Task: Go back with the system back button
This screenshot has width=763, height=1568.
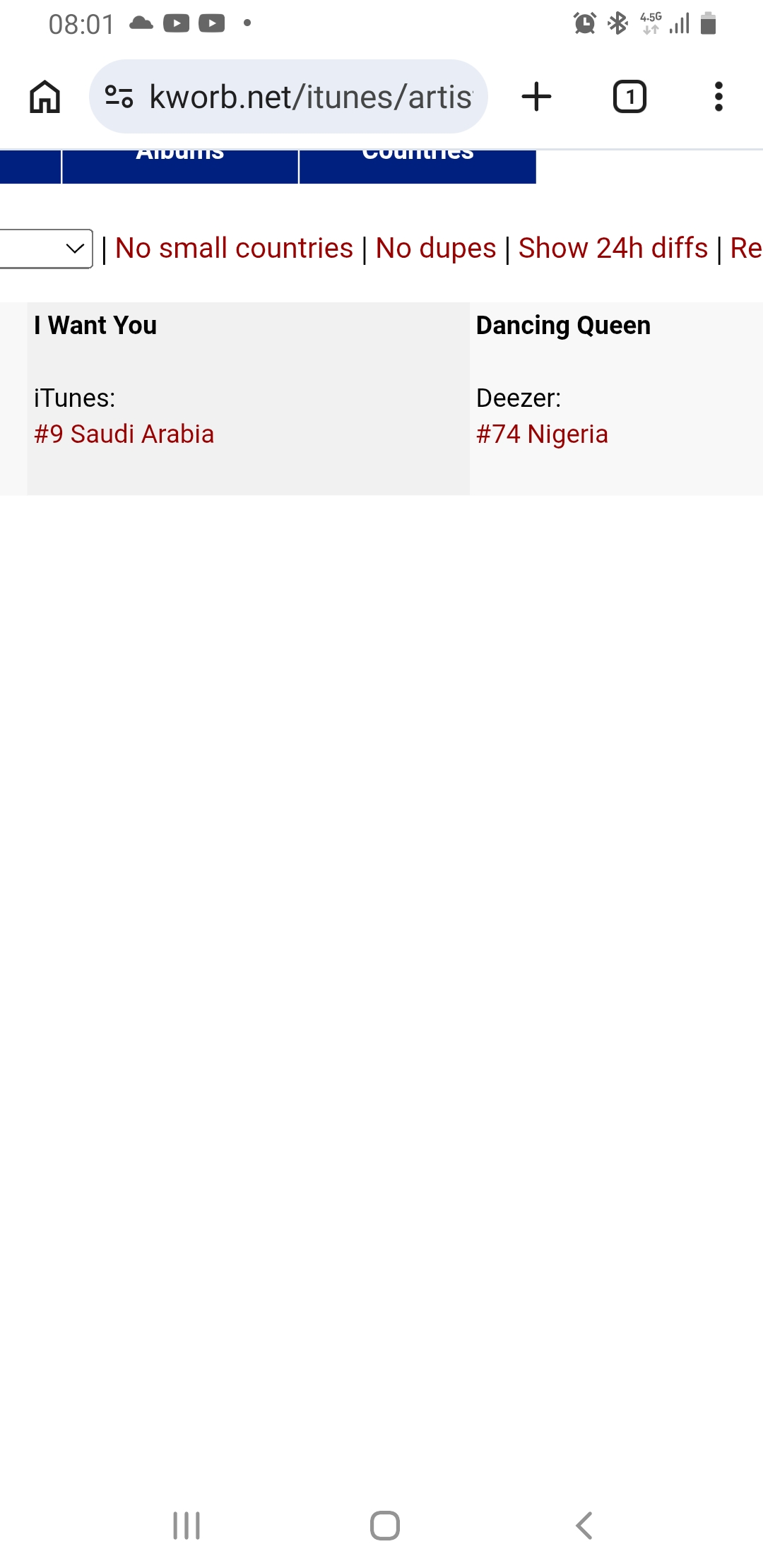Action: coord(584,1526)
